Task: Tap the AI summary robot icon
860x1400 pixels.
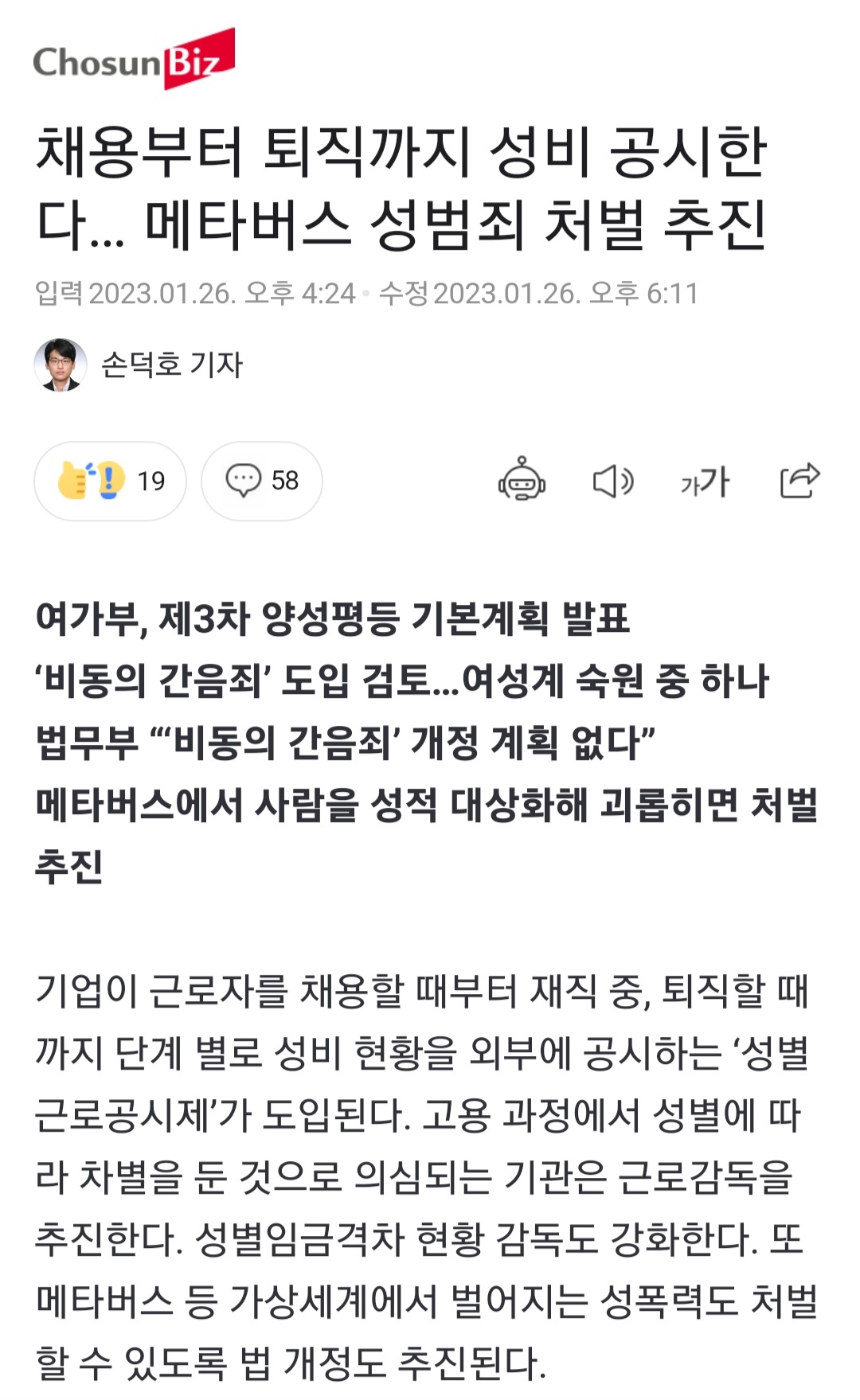Action: (x=522, y=479)
